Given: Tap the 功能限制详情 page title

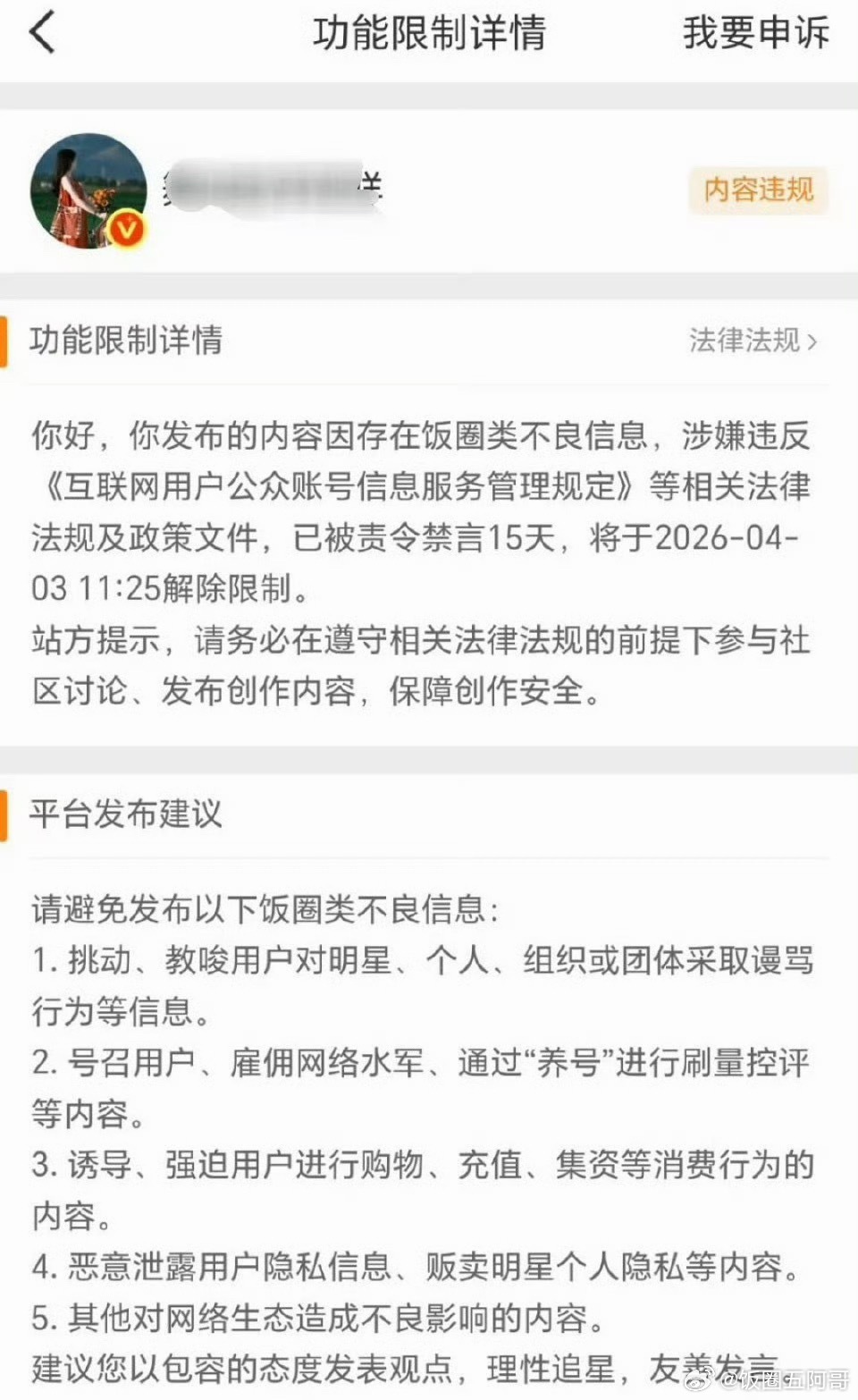Looking at the screenshot, I should [429, 32].
